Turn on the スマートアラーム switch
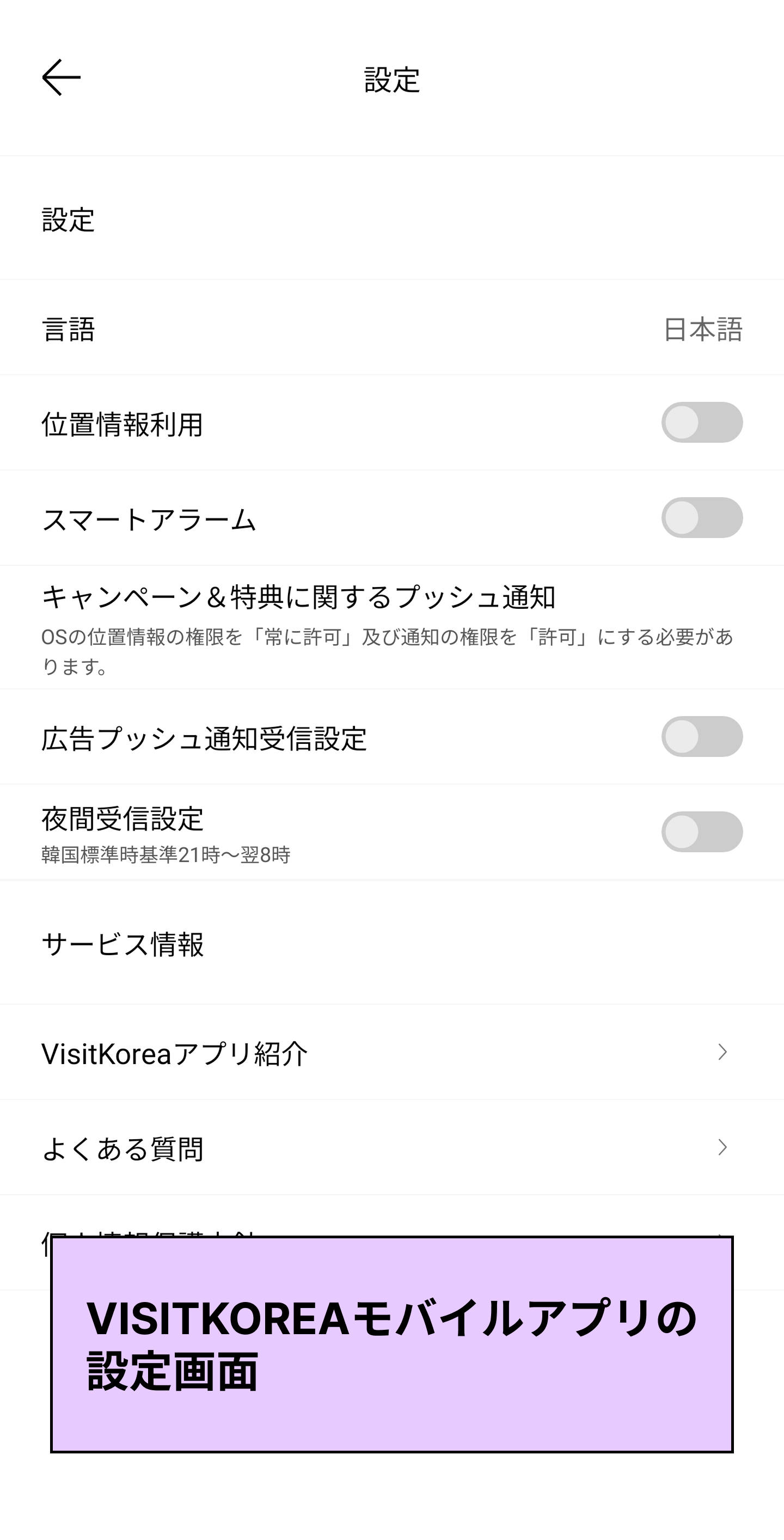This screenshot has width=784, height=1540. [703, 518]
